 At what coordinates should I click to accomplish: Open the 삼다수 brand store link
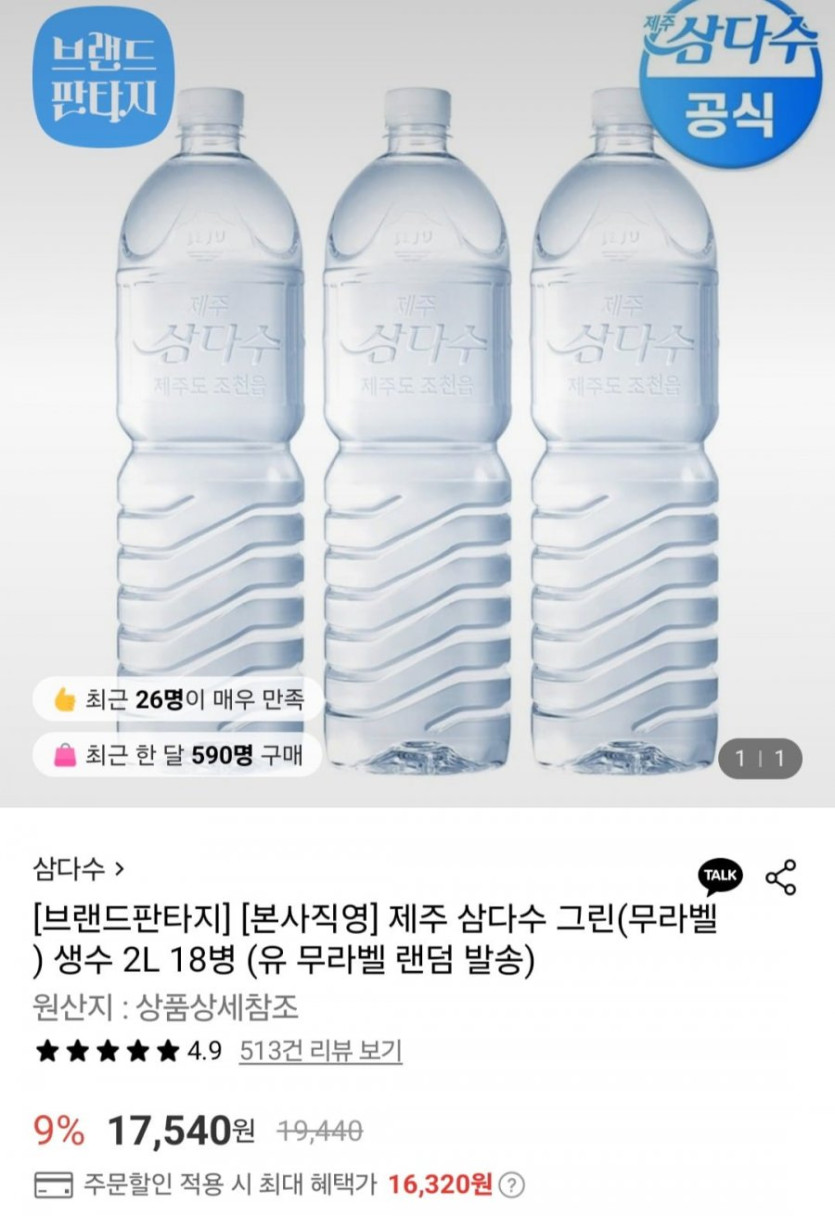(x=78, y=869)
